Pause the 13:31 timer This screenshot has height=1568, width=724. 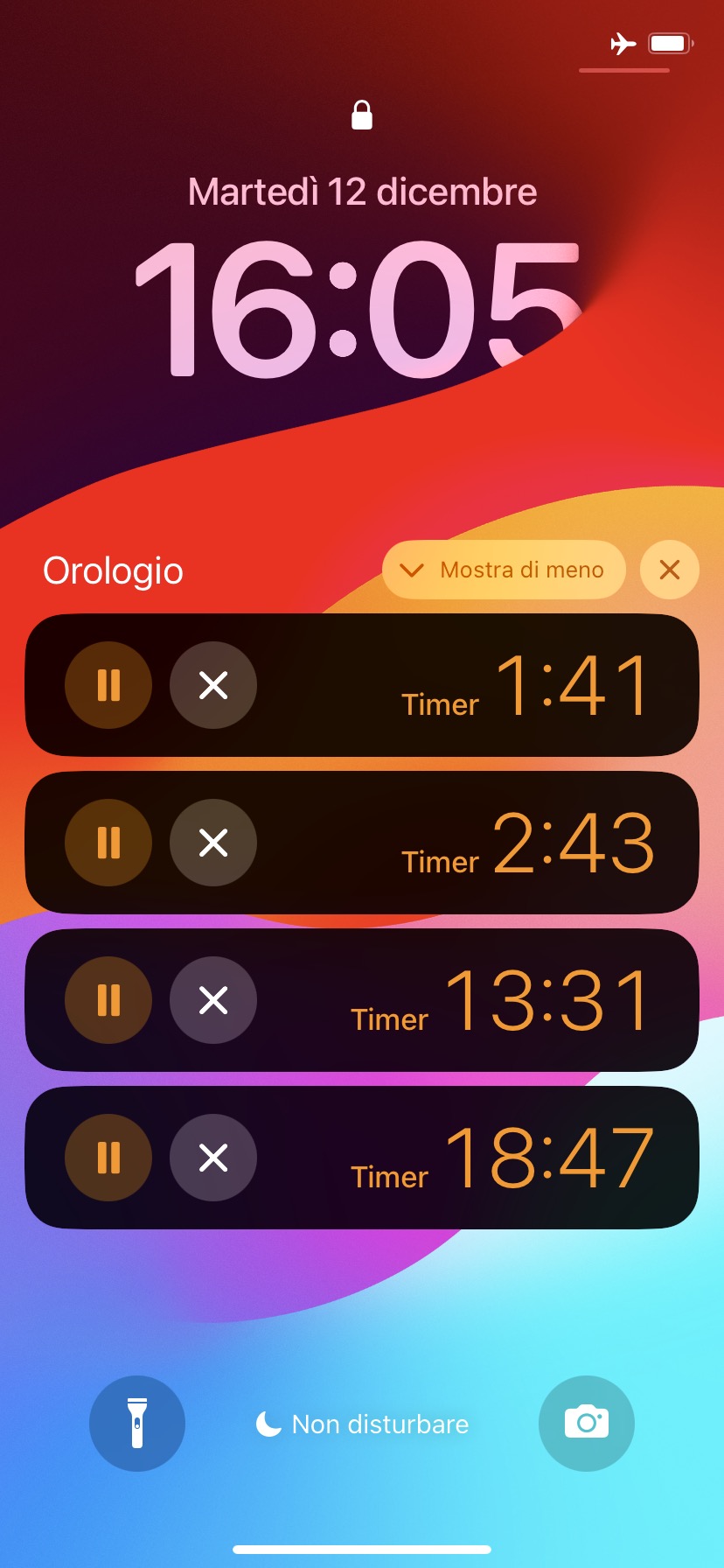(x=108, y=1000)
